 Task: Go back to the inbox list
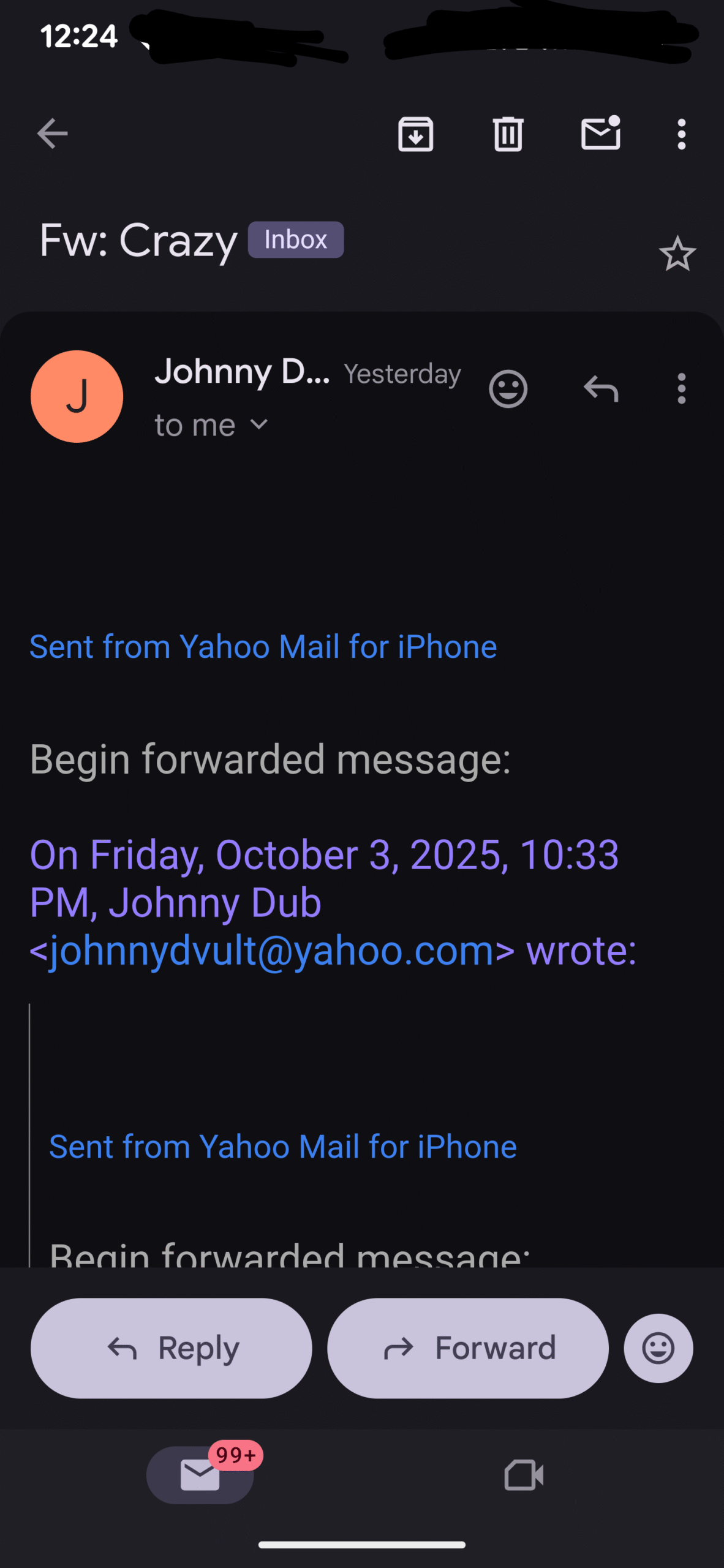(x=53, y=134)
